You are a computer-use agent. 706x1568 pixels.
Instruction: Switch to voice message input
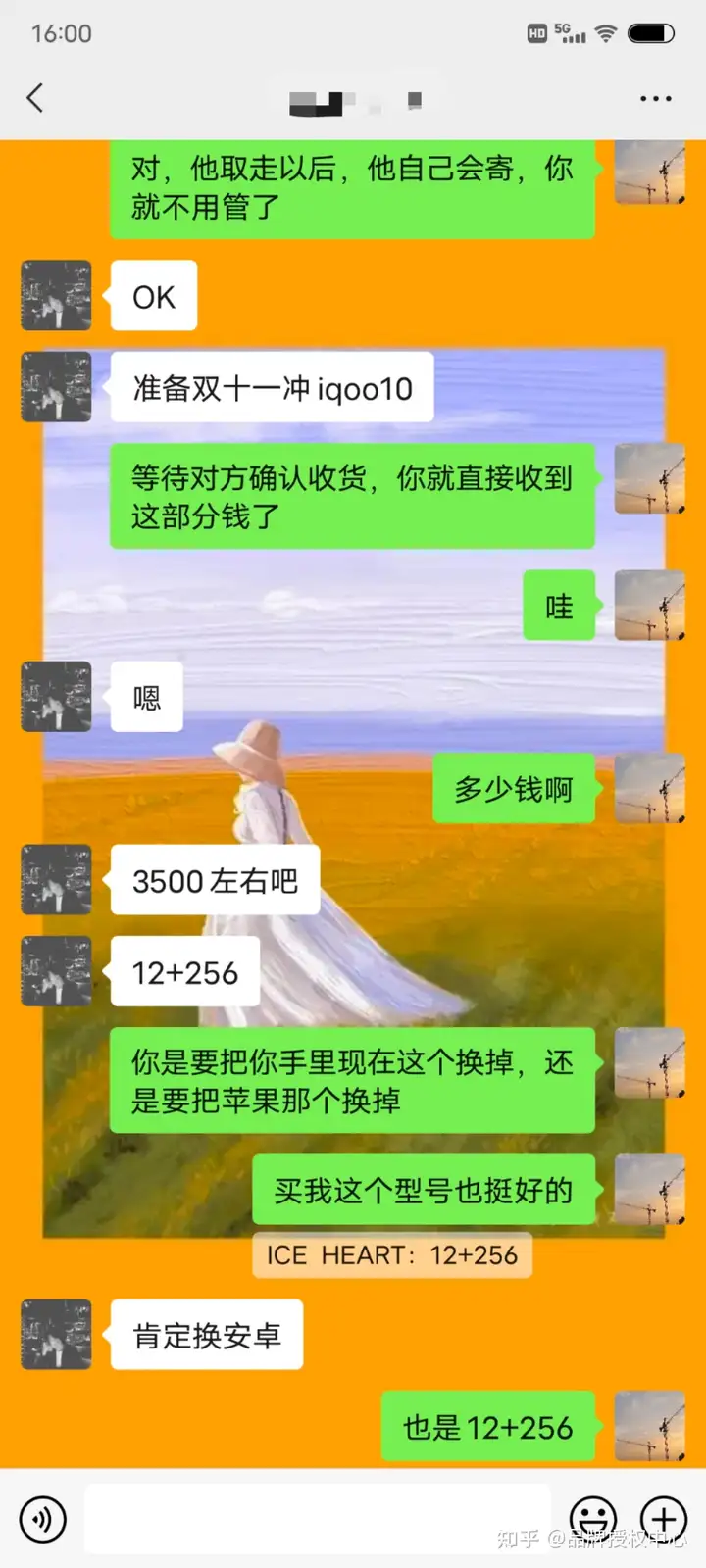coord(42,1519)
